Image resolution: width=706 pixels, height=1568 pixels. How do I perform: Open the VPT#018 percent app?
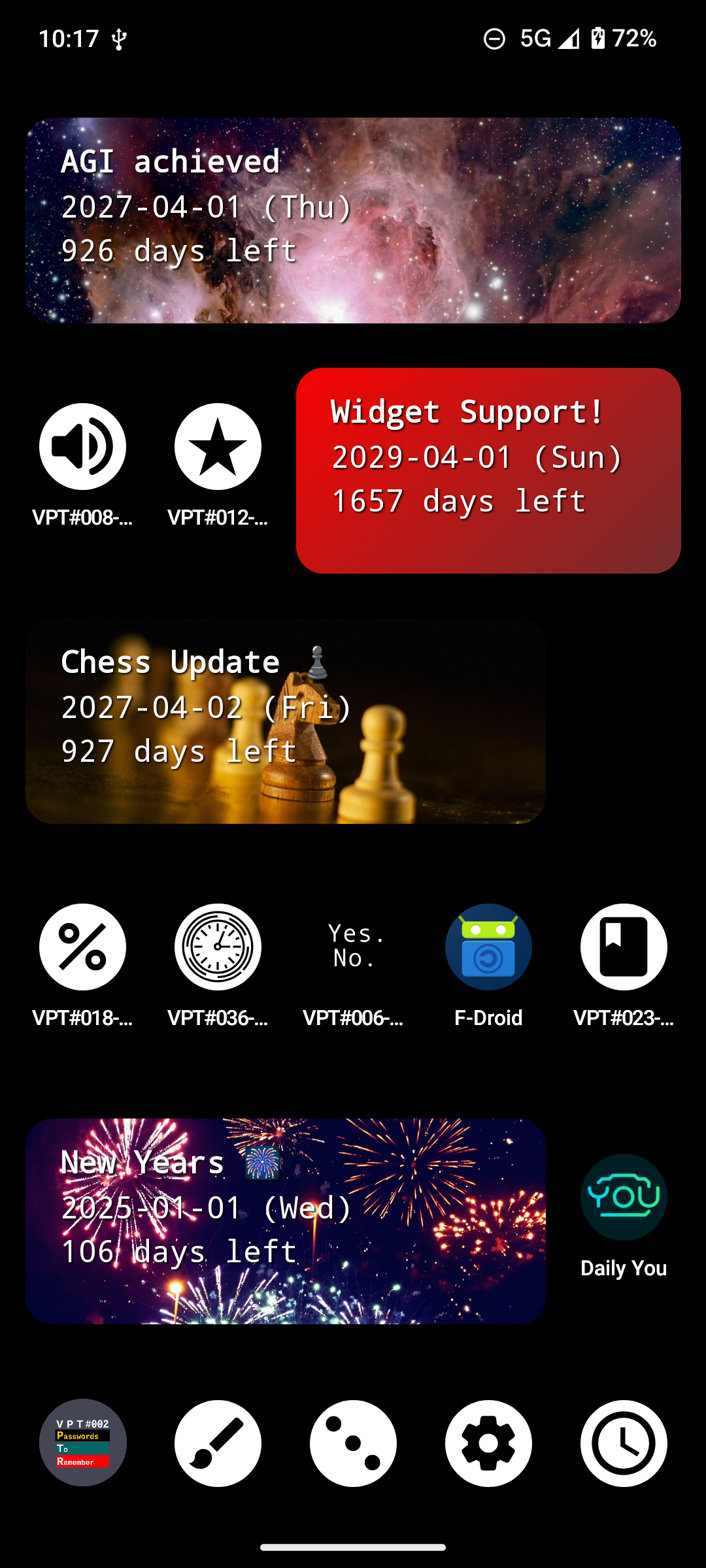82,947
